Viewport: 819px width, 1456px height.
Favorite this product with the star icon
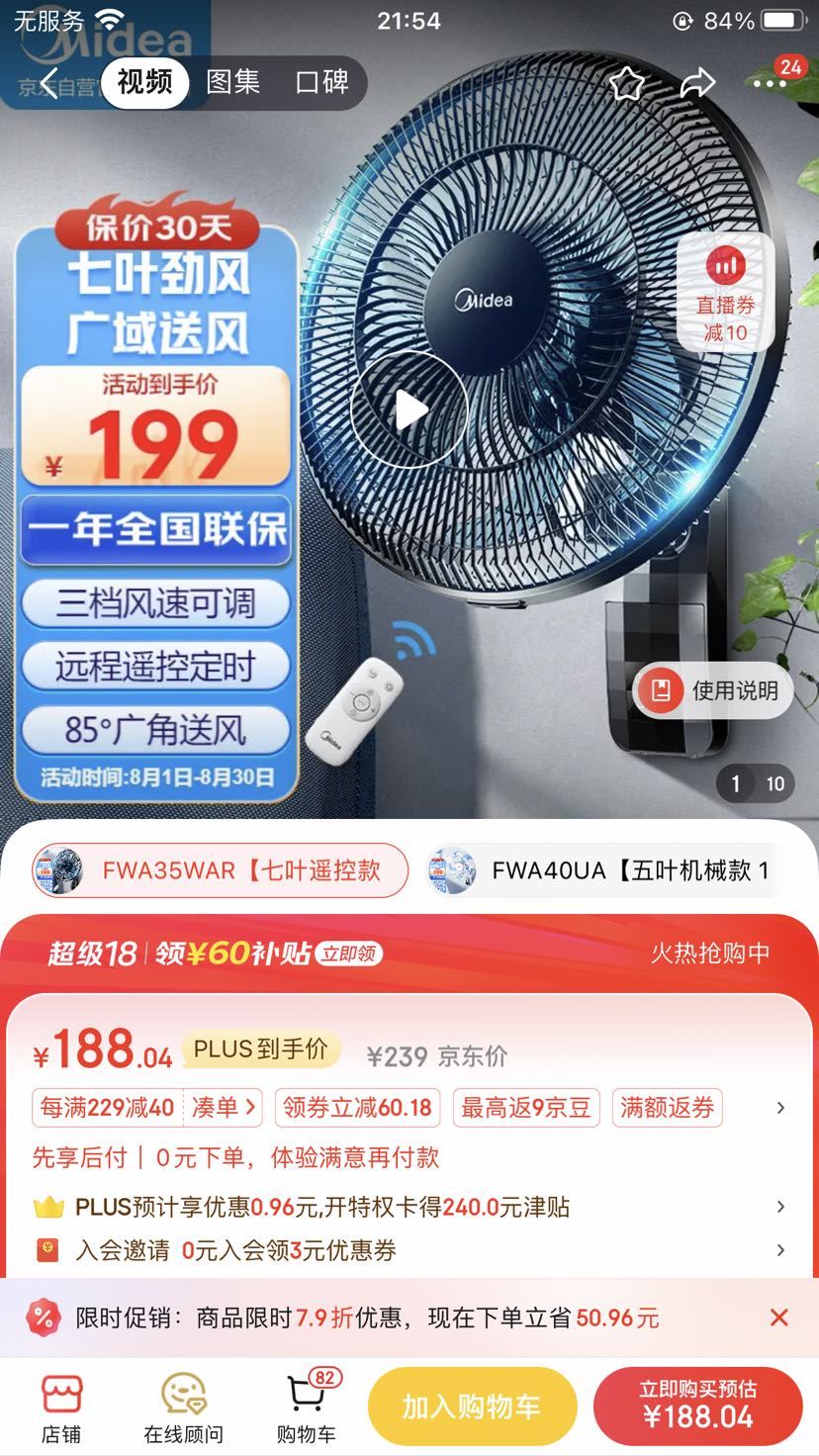point(626,83)
